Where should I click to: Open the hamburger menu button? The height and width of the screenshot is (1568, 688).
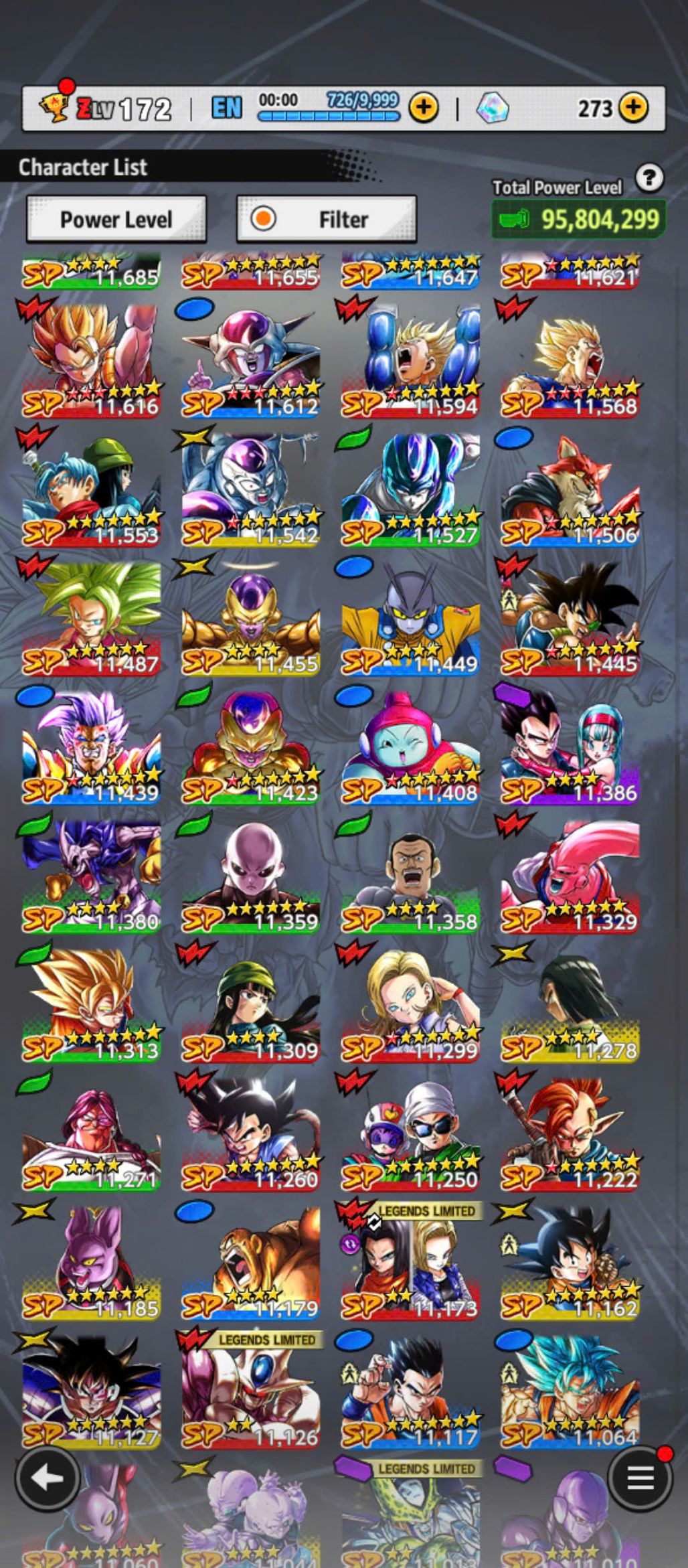pos(640,1478)
